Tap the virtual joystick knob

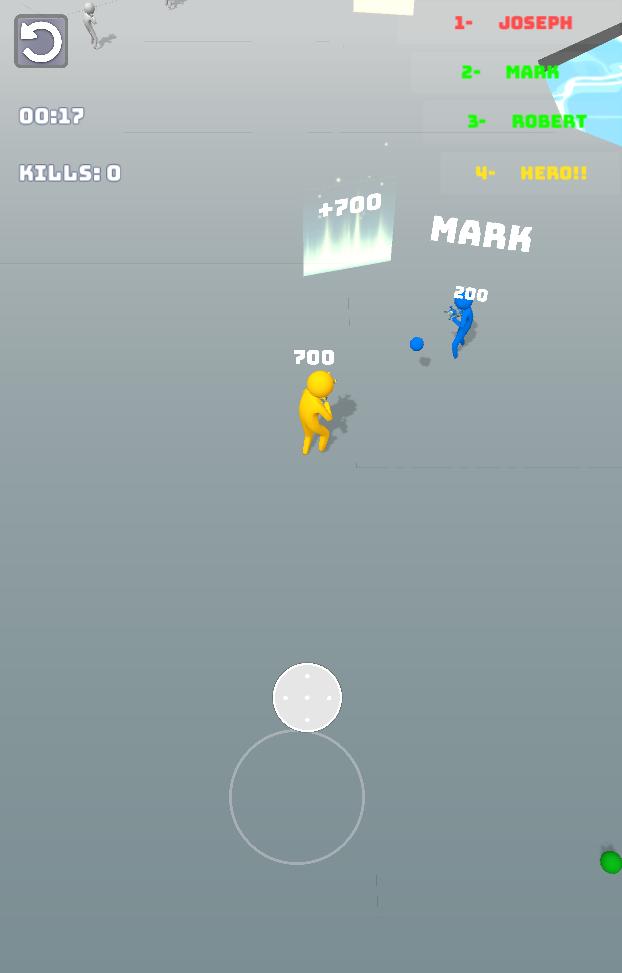307,697
